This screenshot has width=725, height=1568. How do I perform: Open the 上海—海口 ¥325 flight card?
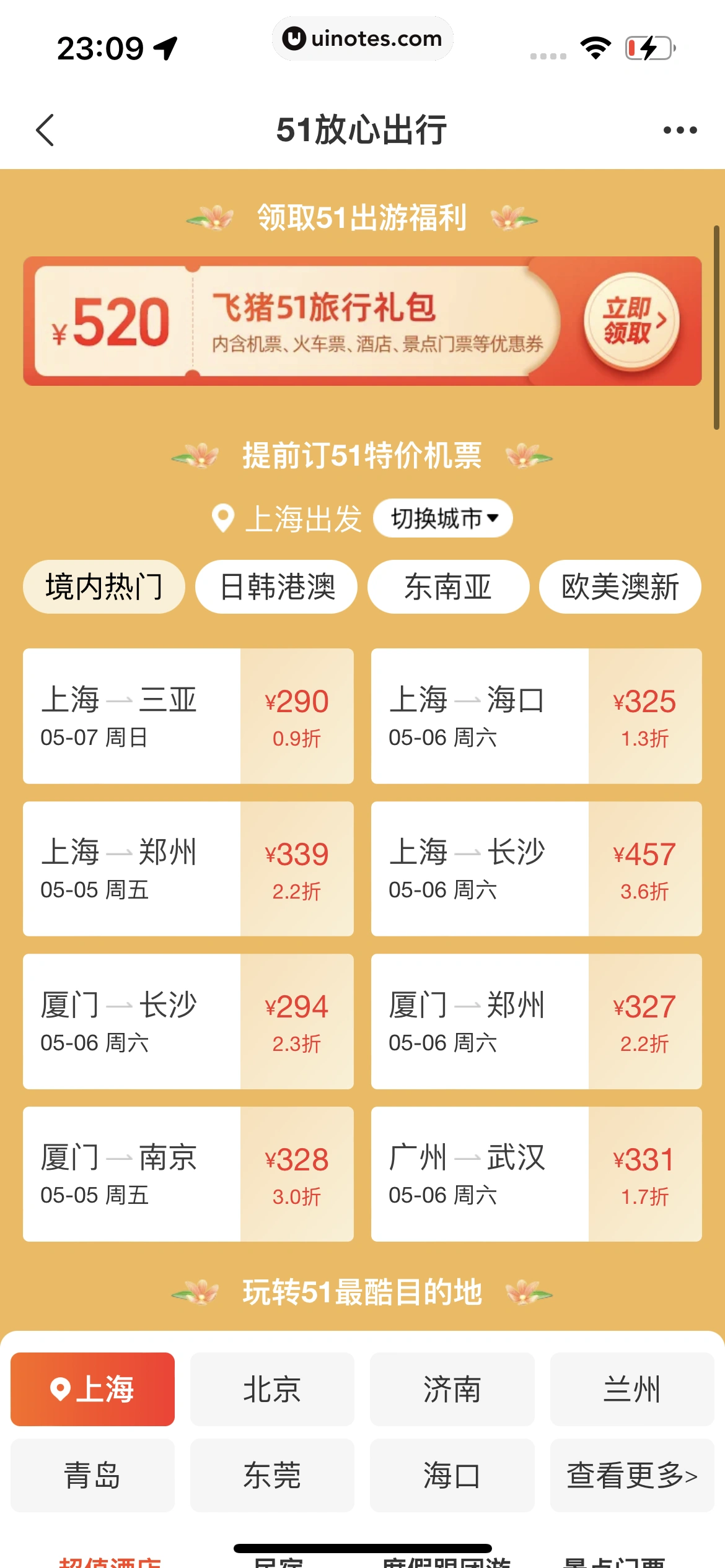click(536, 716)
